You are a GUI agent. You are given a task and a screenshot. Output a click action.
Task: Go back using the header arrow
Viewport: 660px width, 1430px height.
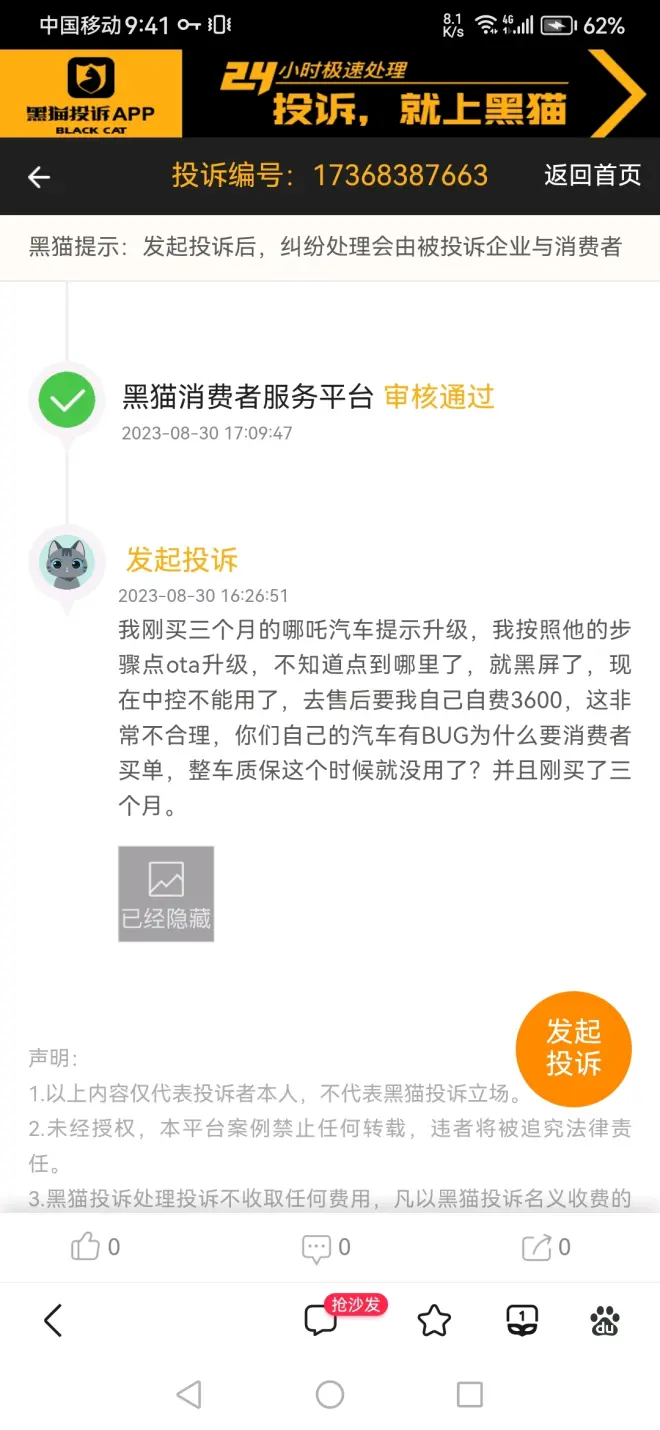pyautogui.click(x=39, y=177)
